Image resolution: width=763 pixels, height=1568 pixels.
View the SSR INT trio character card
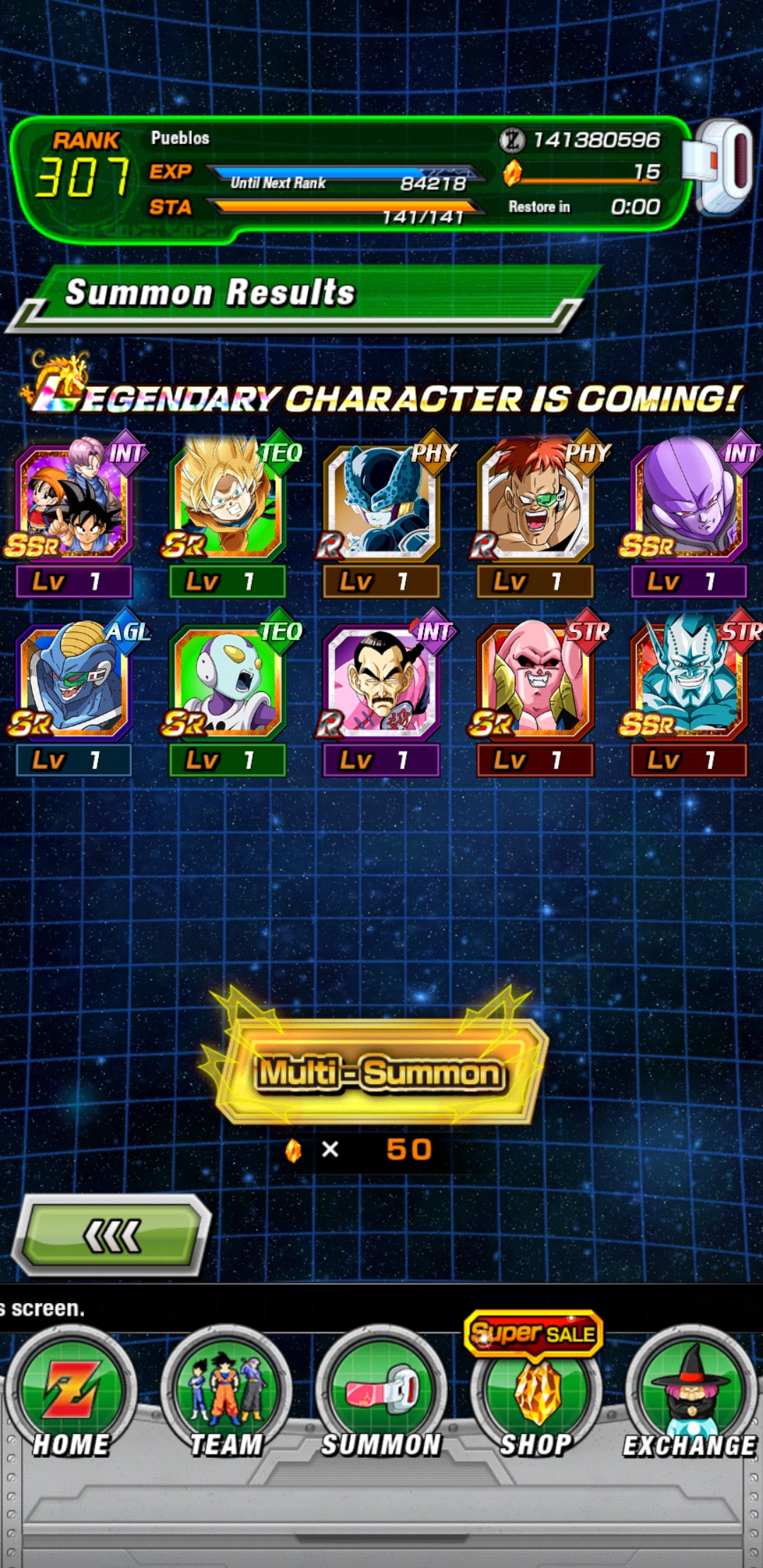coord(74,516)
